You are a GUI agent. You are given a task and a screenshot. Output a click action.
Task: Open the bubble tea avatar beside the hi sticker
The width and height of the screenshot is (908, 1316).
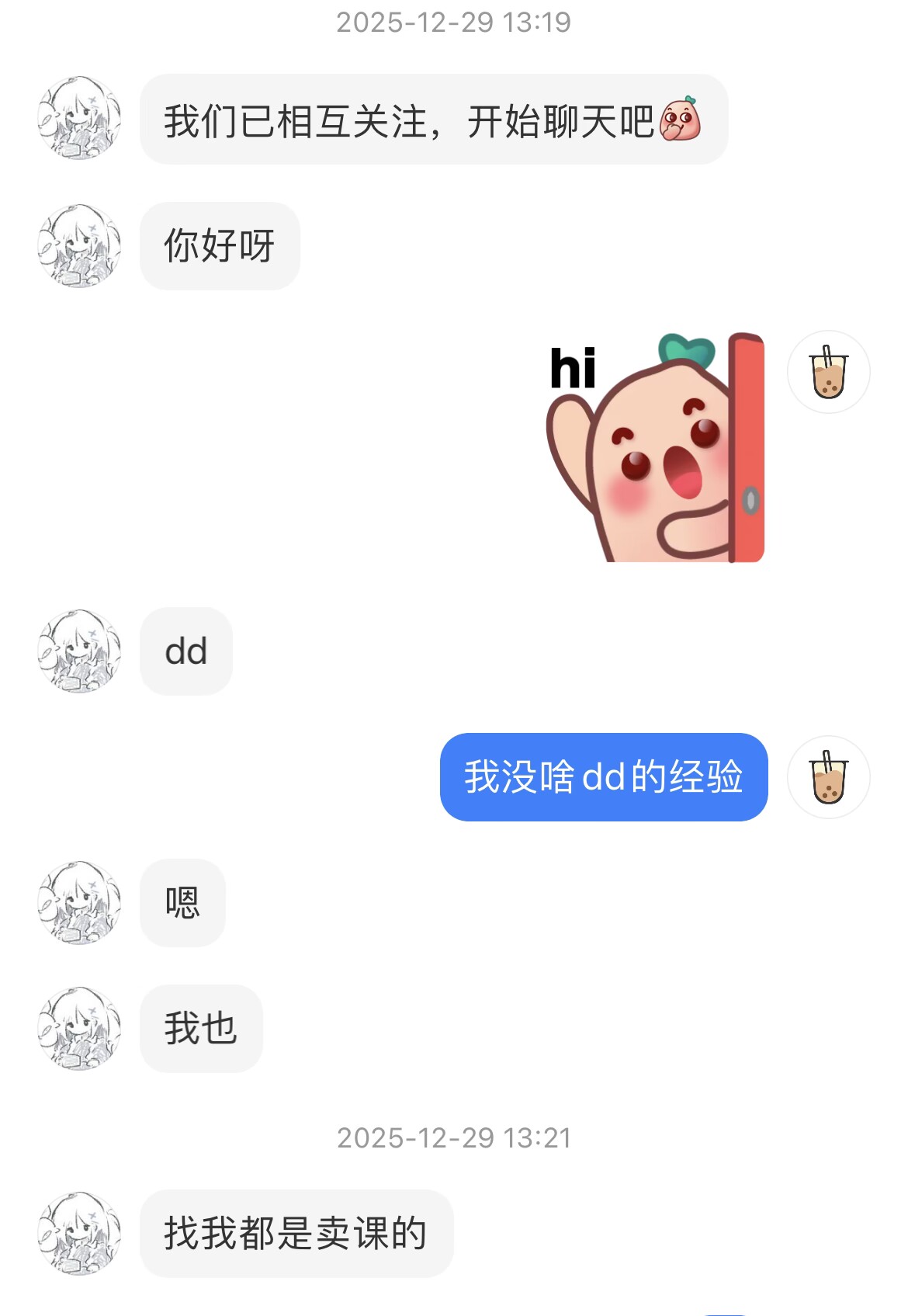tap(828, 372)
